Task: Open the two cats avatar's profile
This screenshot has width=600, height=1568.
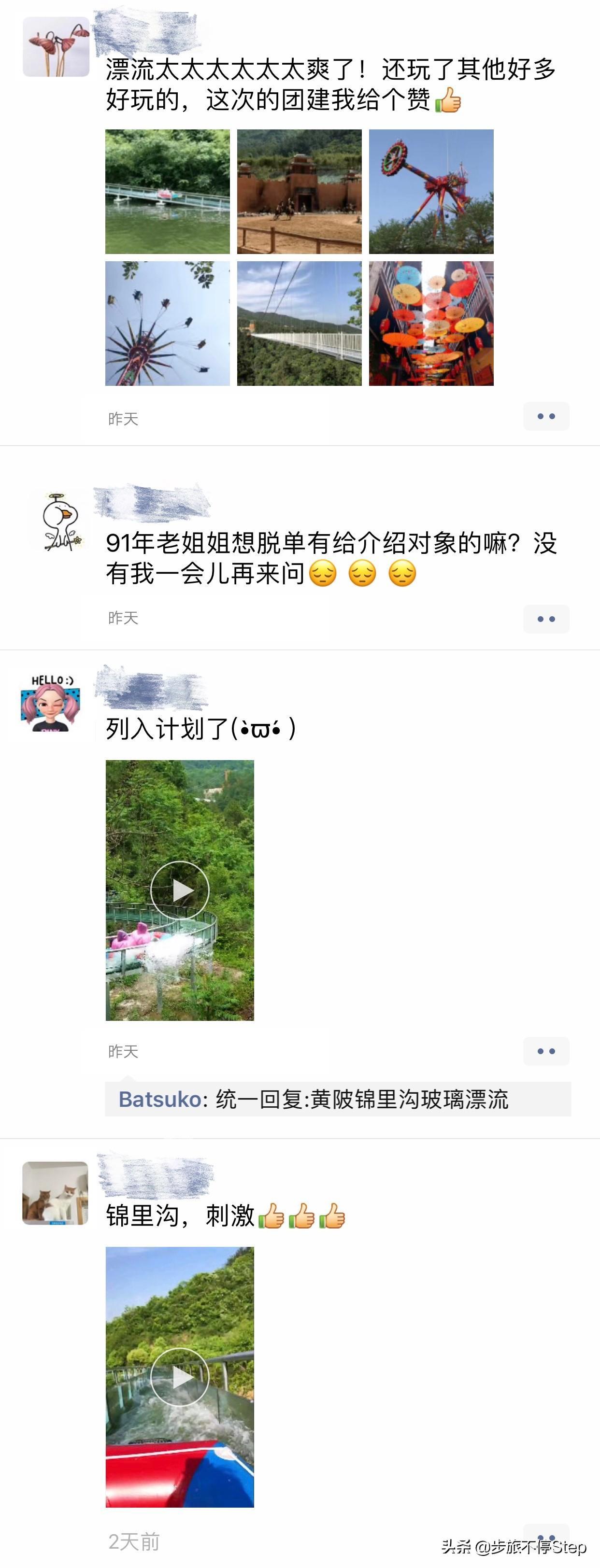Action: (56, 1192)
